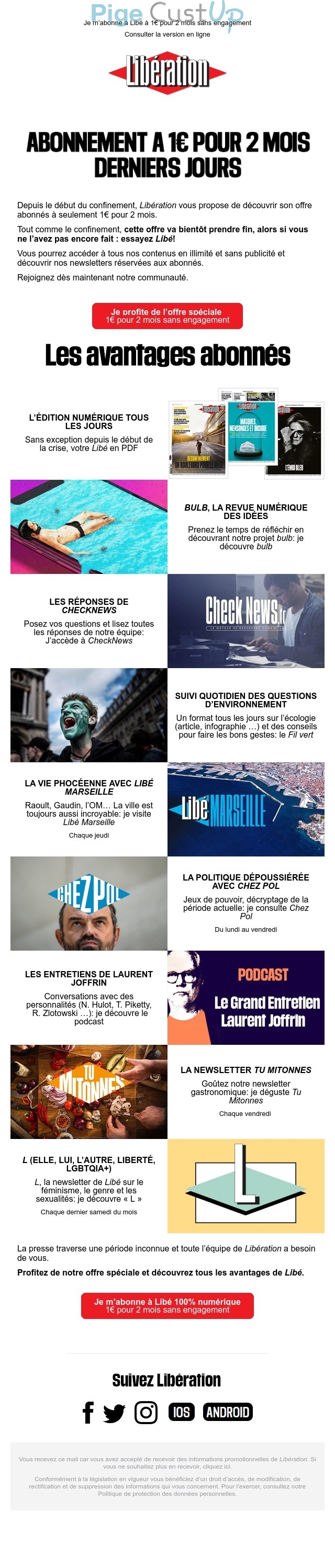Open the Tu Mitonnes newsletter image
This screenshot has height=1568, width=335.
pyautogui.click(x=89, y=1091)
